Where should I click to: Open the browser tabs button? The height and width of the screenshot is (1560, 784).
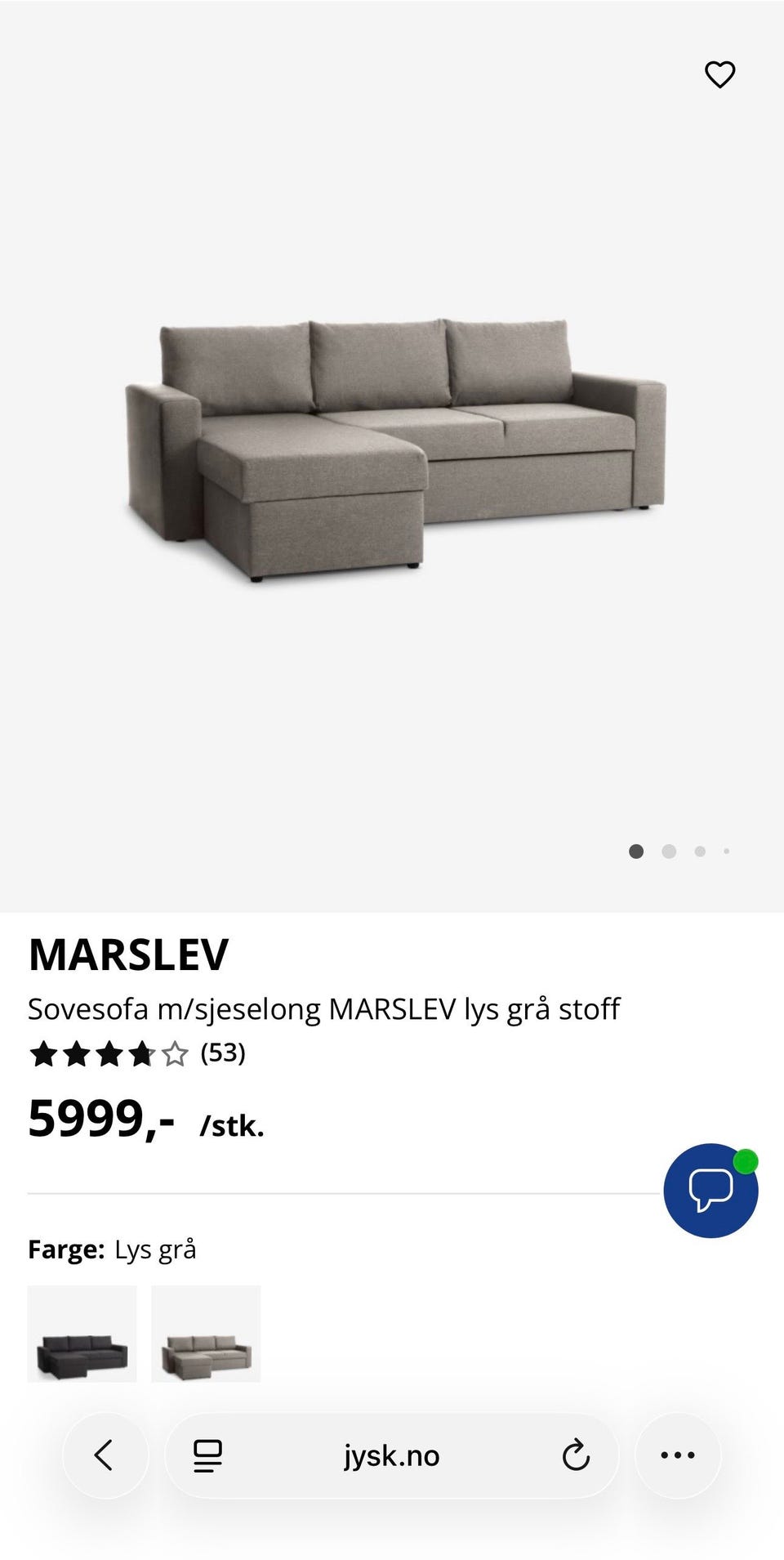(207, 1455)
